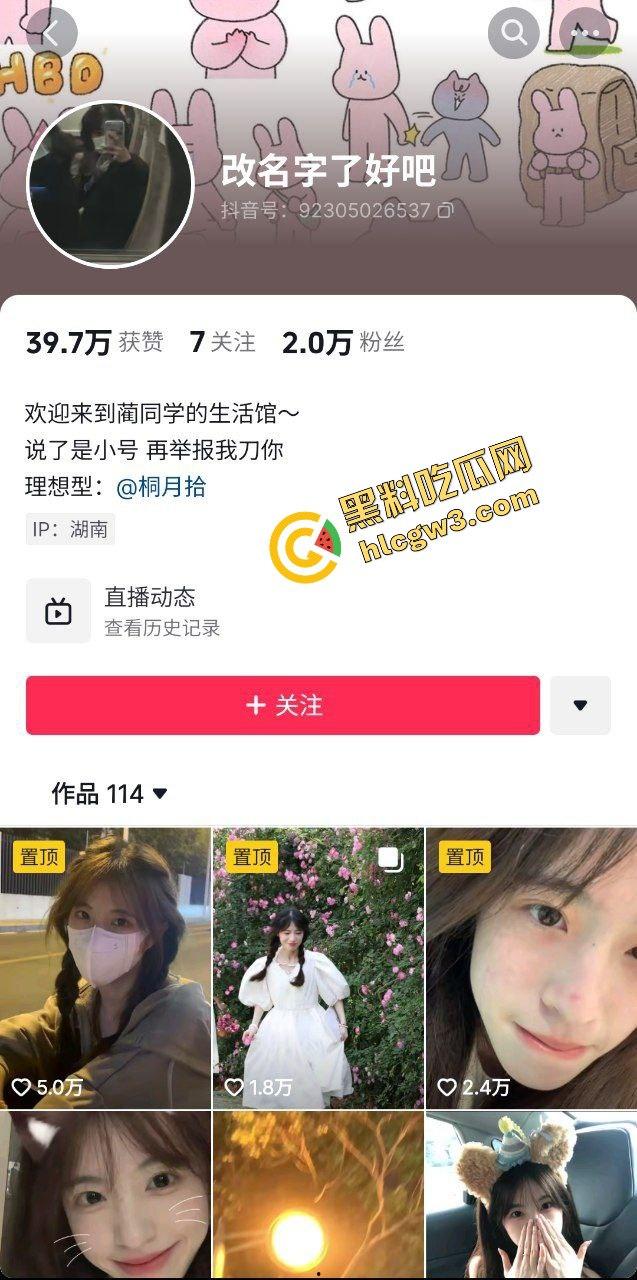Open the @桐月拾 mention link
Viewport: 637px width, 1280px height.
pyautogui.click(x=162, y=487)
